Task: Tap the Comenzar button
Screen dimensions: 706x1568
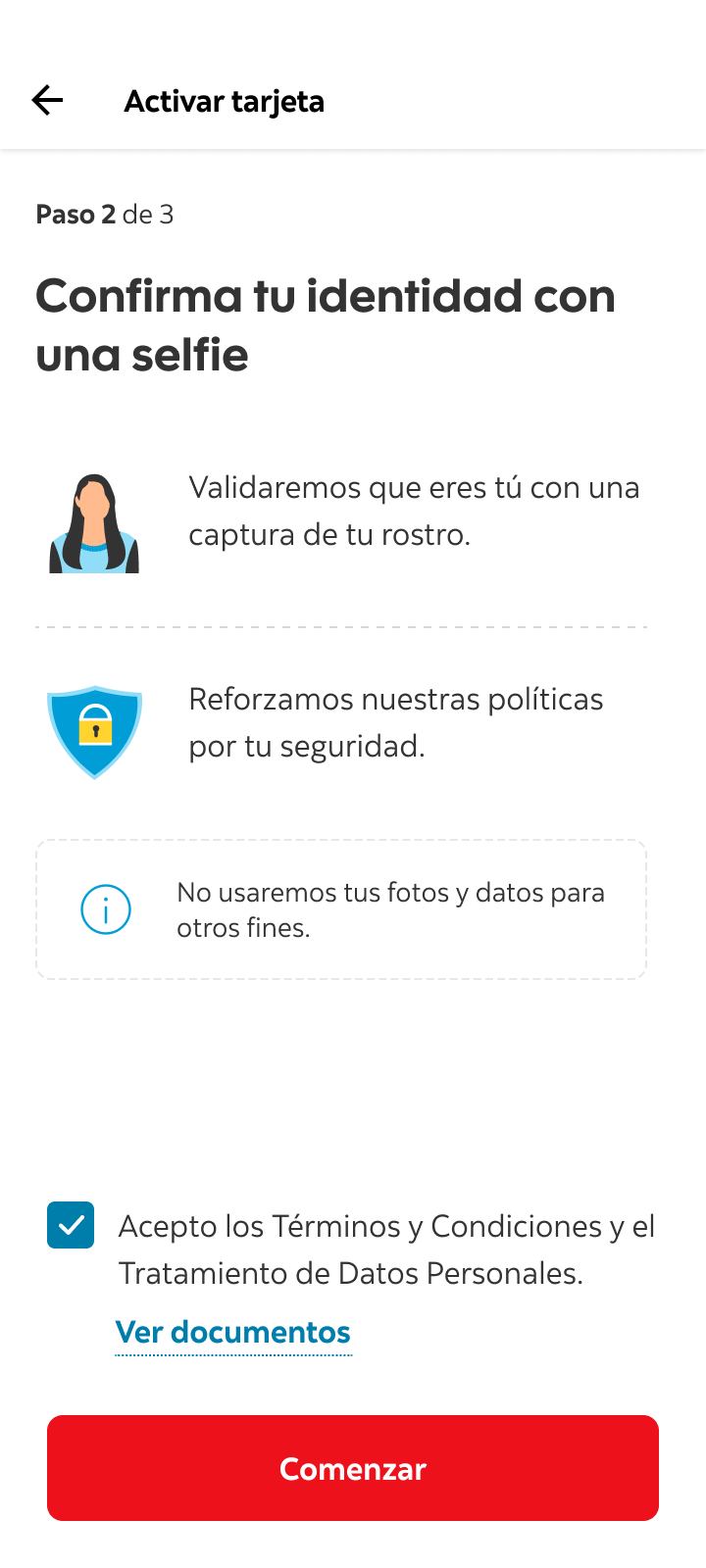Action: (353, 1468)
